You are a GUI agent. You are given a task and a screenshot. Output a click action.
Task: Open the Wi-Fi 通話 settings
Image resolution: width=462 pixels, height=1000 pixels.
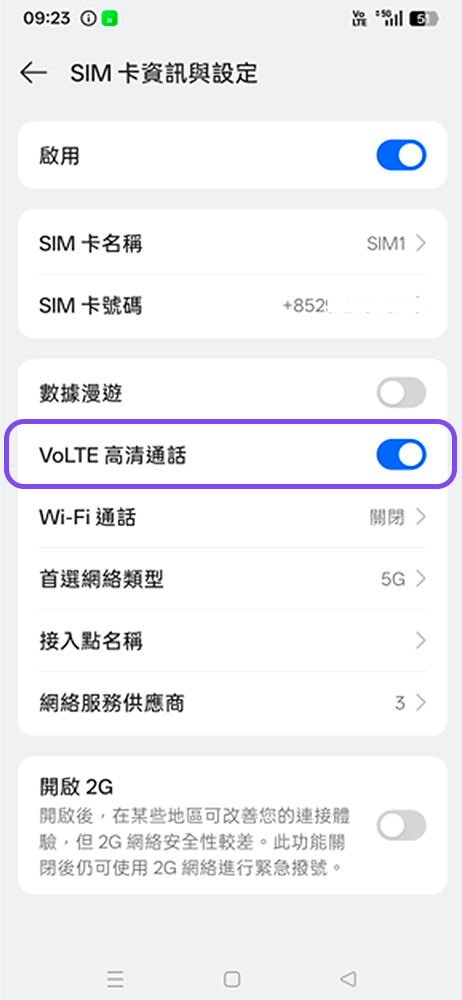pos(232,517)
